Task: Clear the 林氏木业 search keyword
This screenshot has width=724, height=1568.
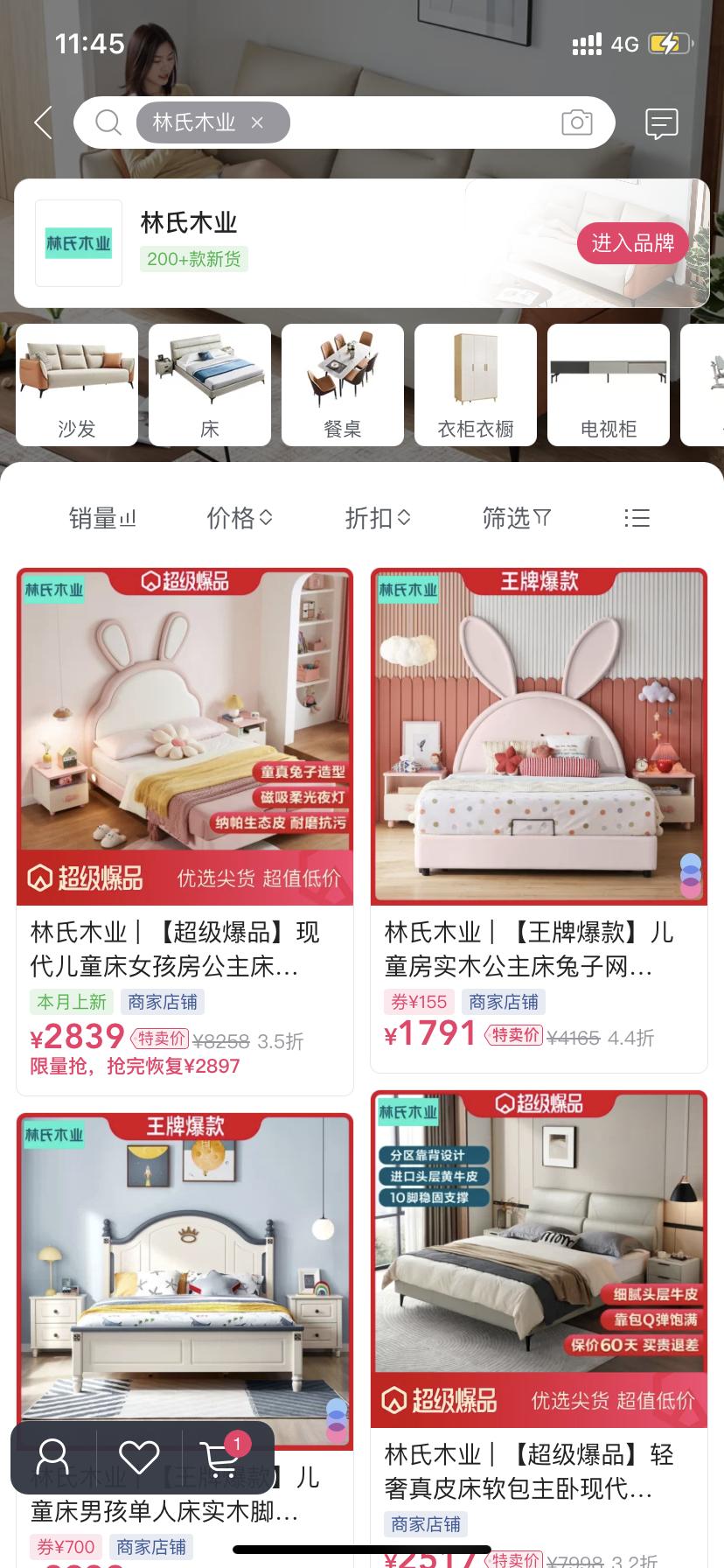Action: (x=258, y=122)
